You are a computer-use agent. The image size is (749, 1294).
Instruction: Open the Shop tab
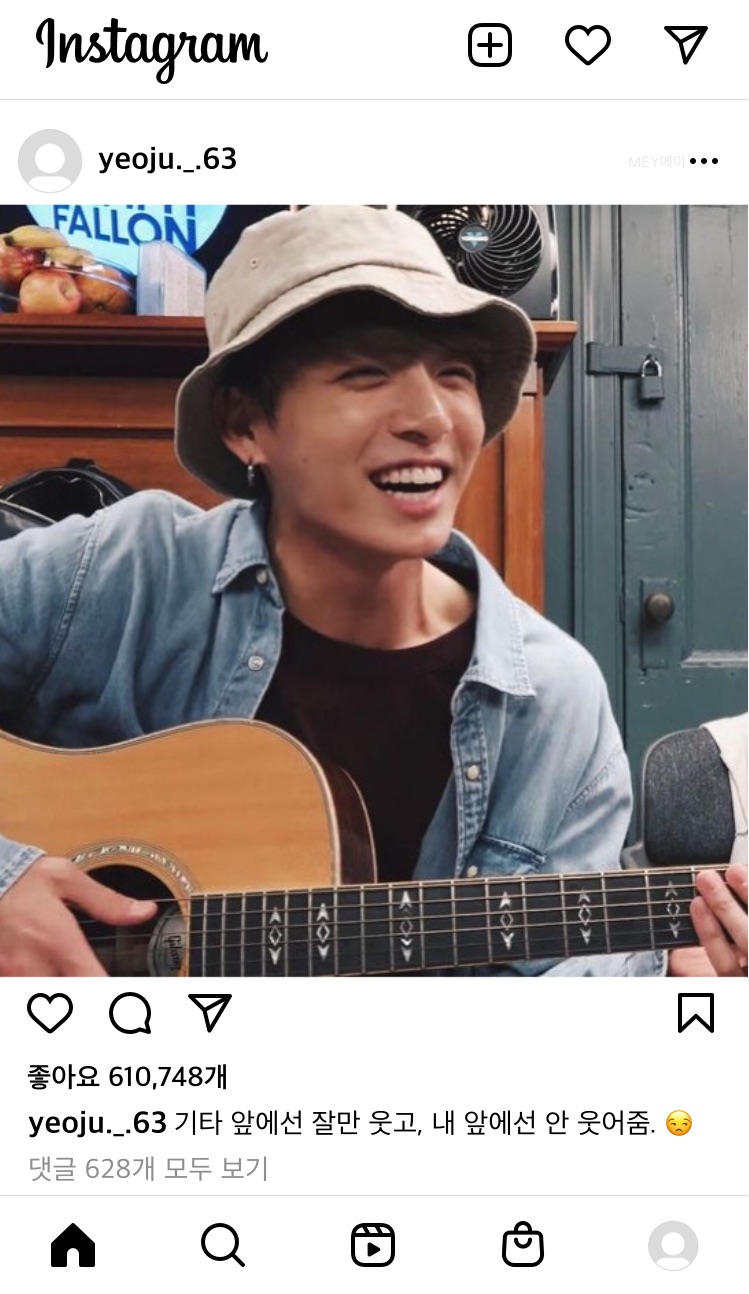pos(522,1246)
